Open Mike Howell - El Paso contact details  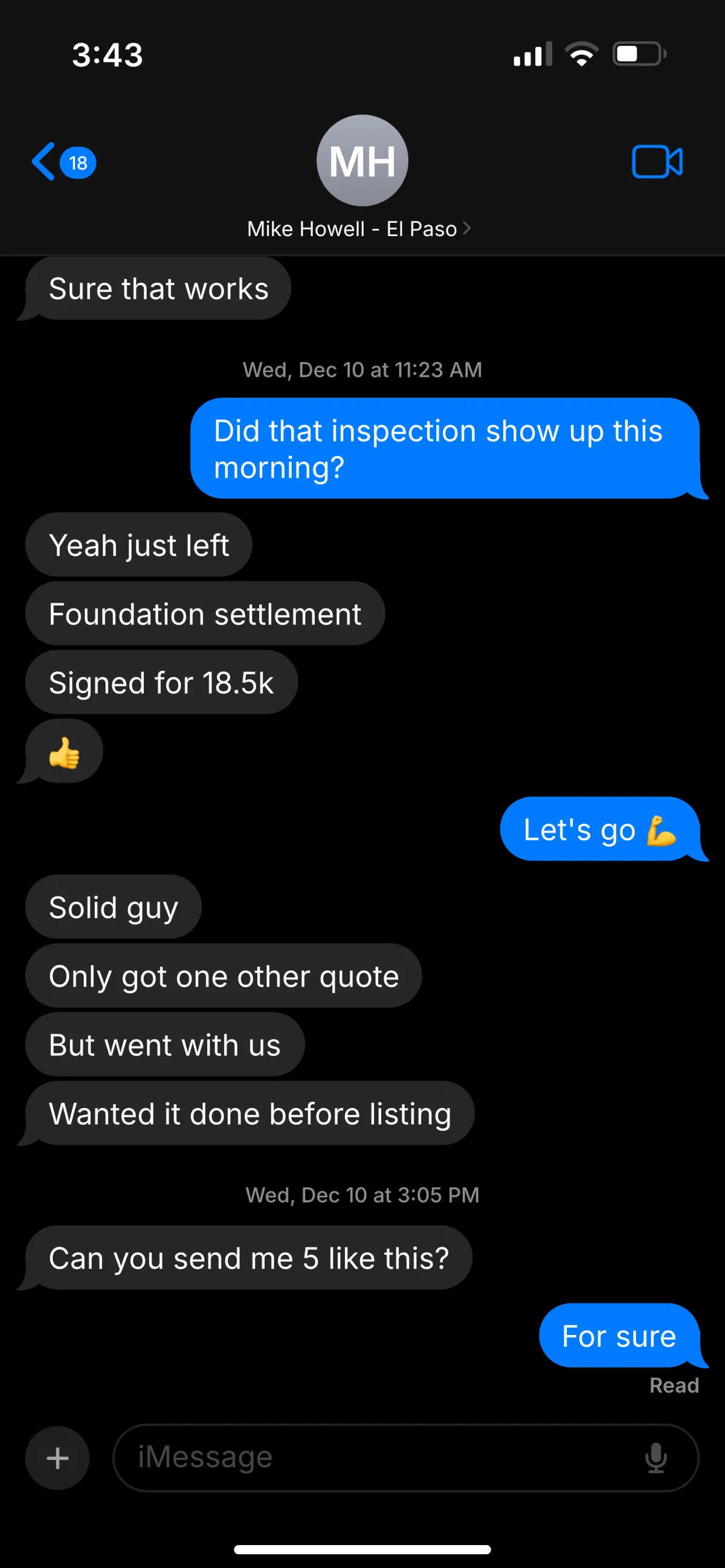pyautogui.click(x=359, y=229)
